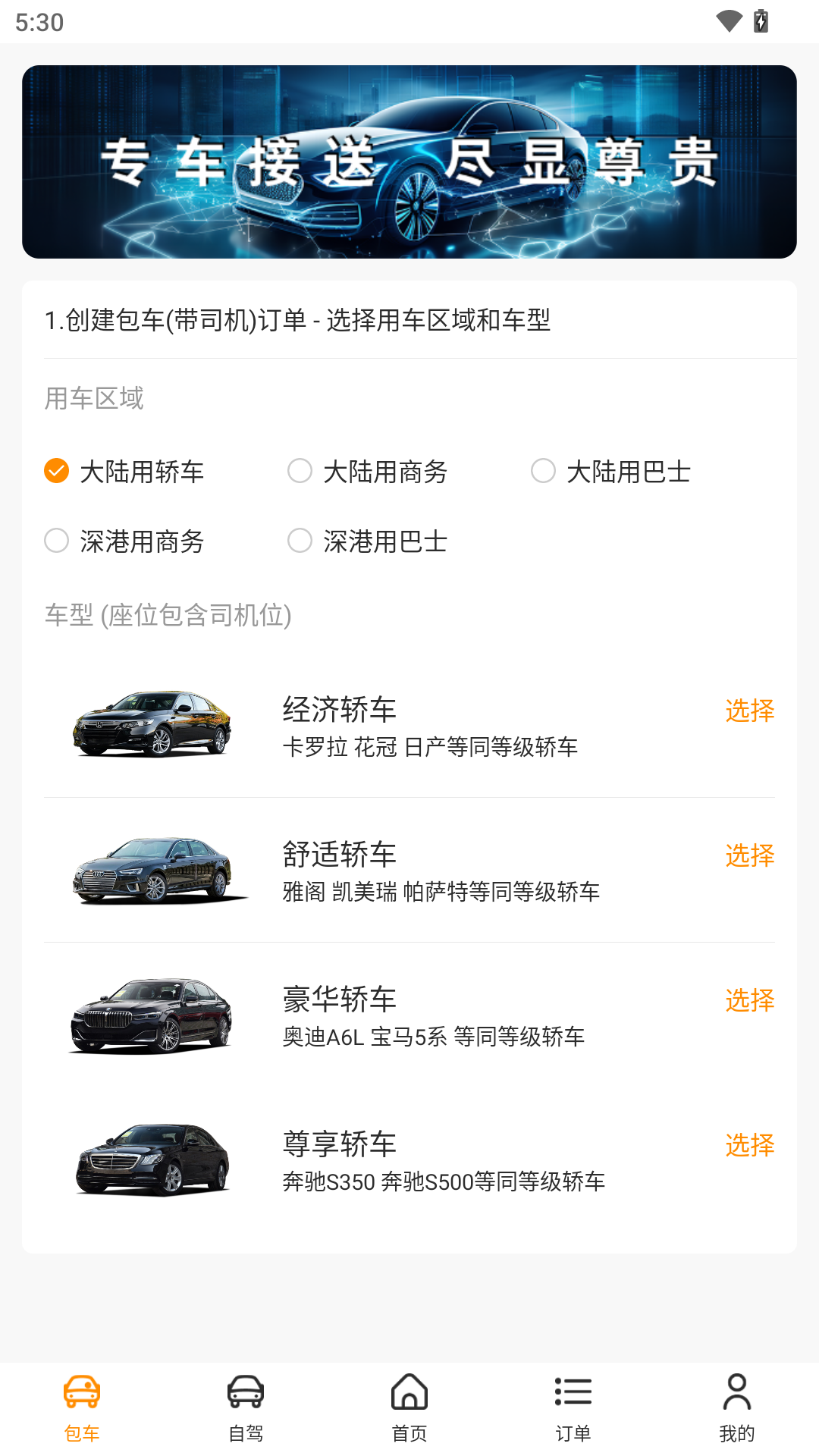Viewport: 819px width, 1456px height.
Task: Choose 选择 for 尊享轿车
Action: click(749, 1145)
